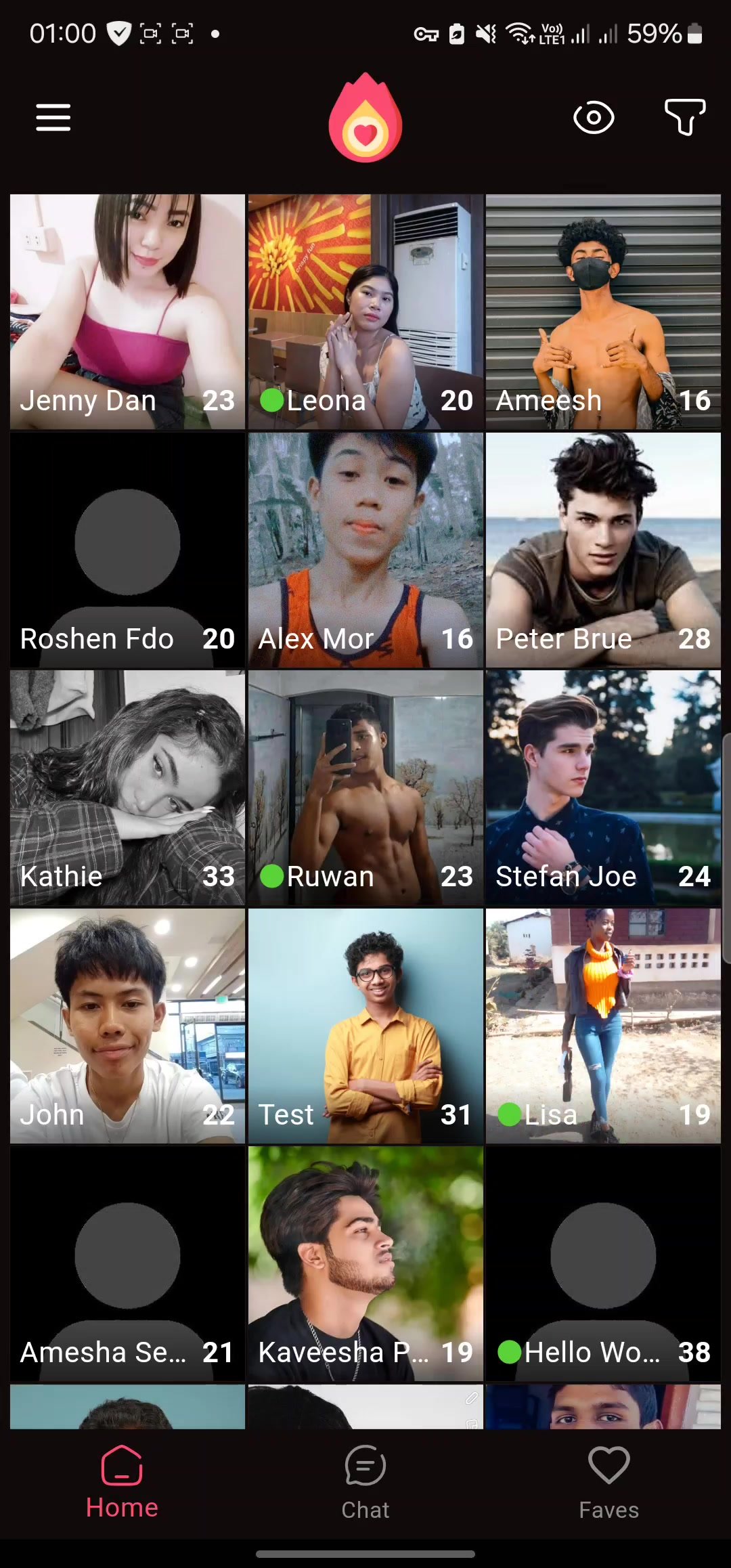
Task: View Ruwan's profile
Action: tap(365, 787)
